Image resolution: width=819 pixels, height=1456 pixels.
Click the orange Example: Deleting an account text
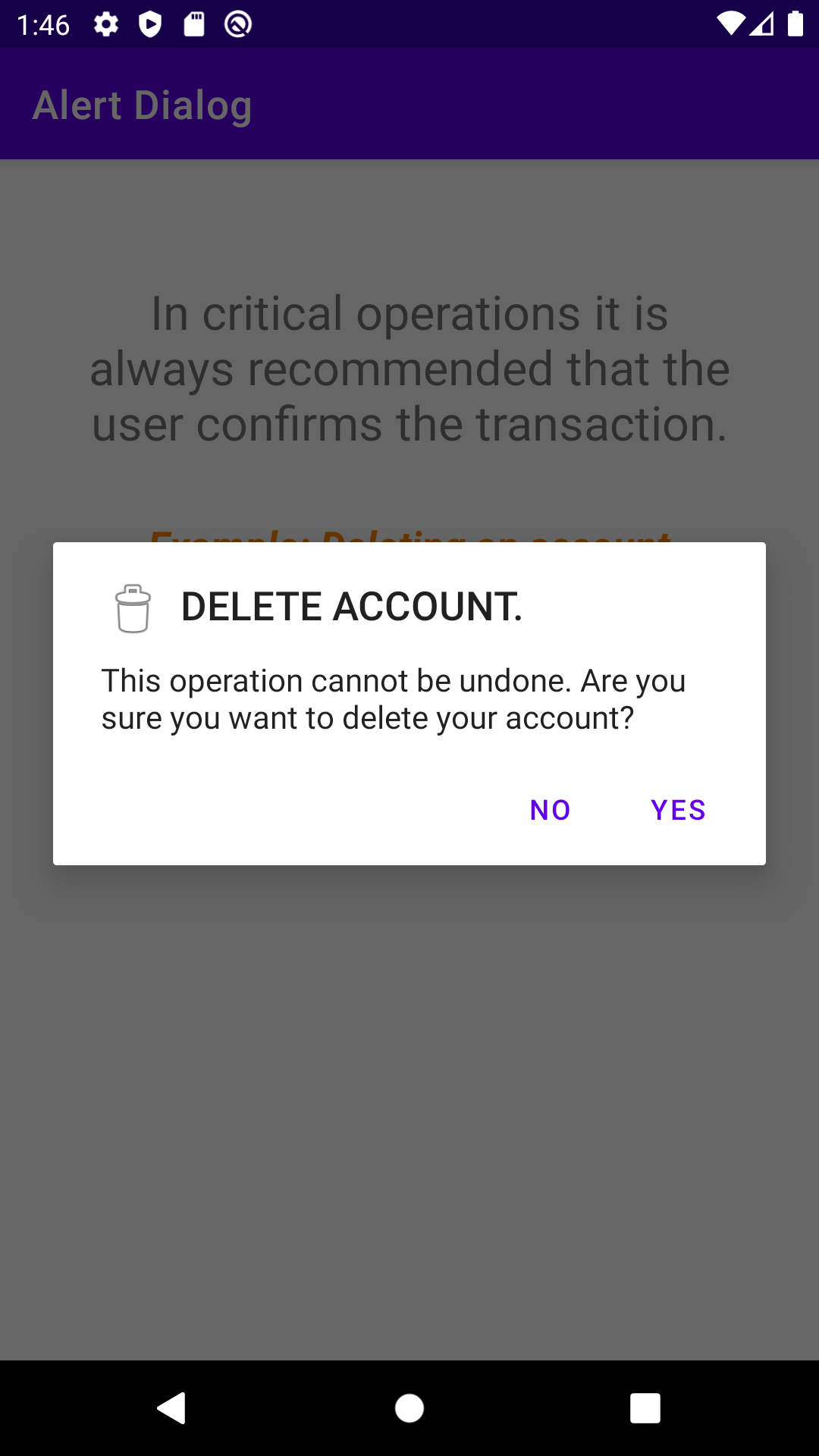pyautogui.click(x=409, y=535)
